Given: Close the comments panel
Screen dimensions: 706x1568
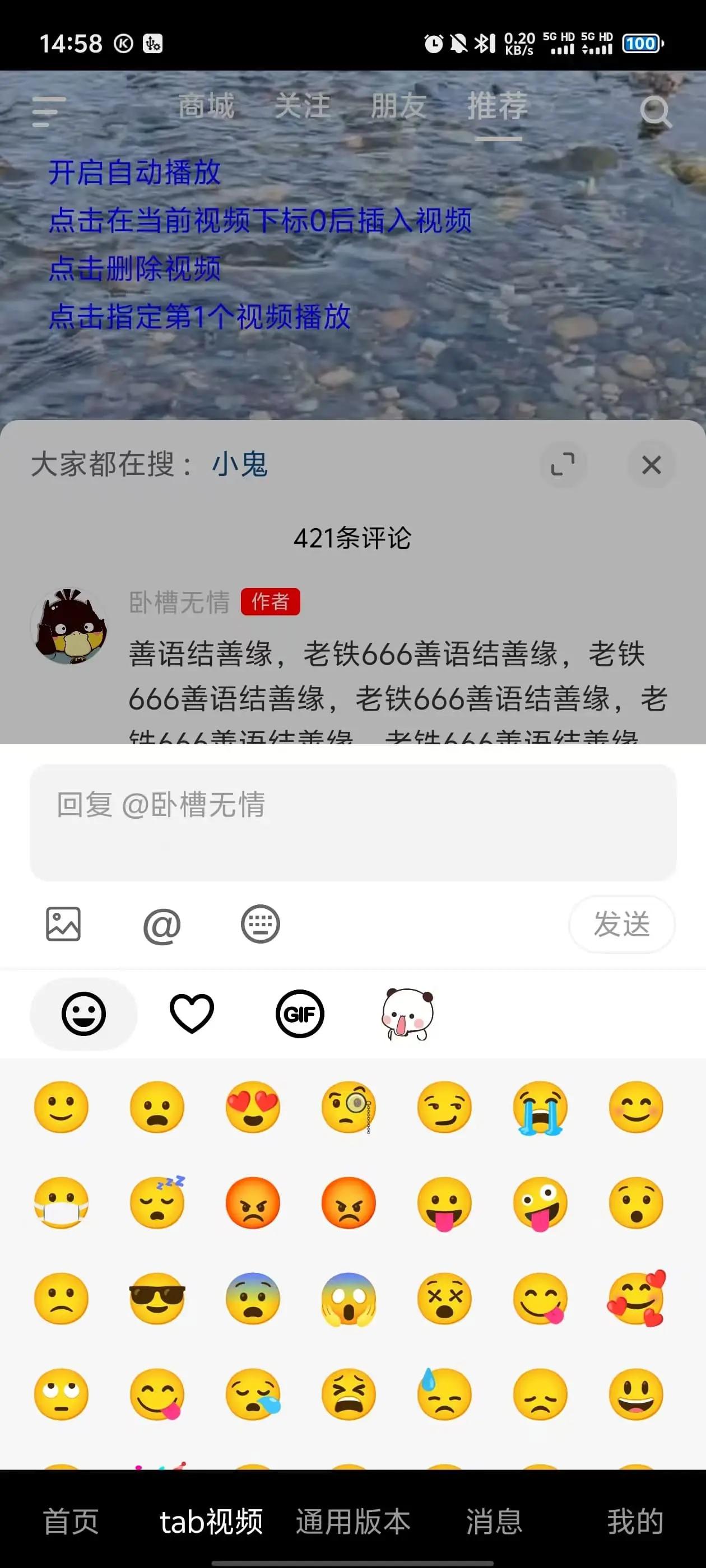Looking at the screenshot, I should click(x=651, y=465).
